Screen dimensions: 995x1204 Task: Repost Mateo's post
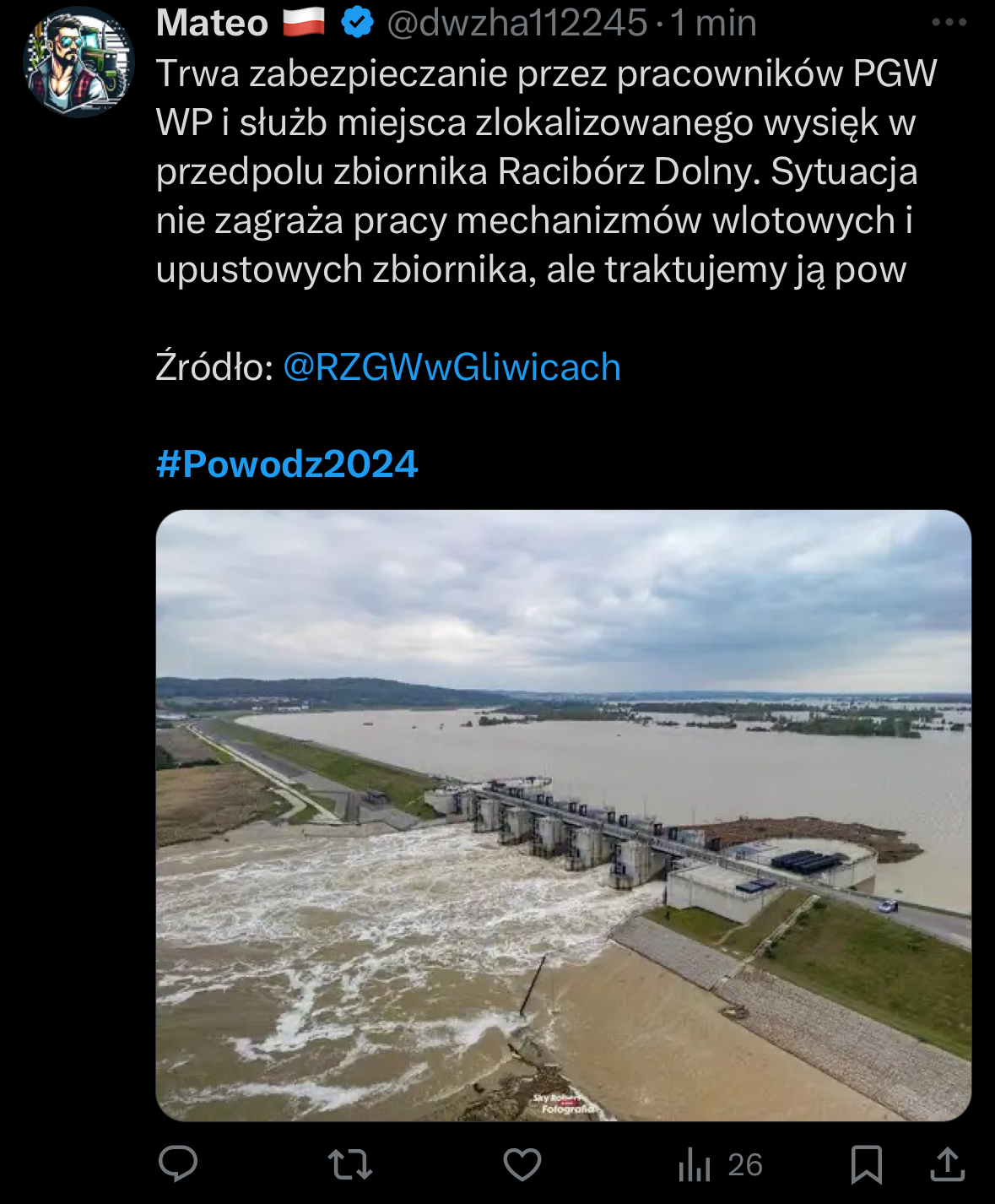[x=349, y=1164]
